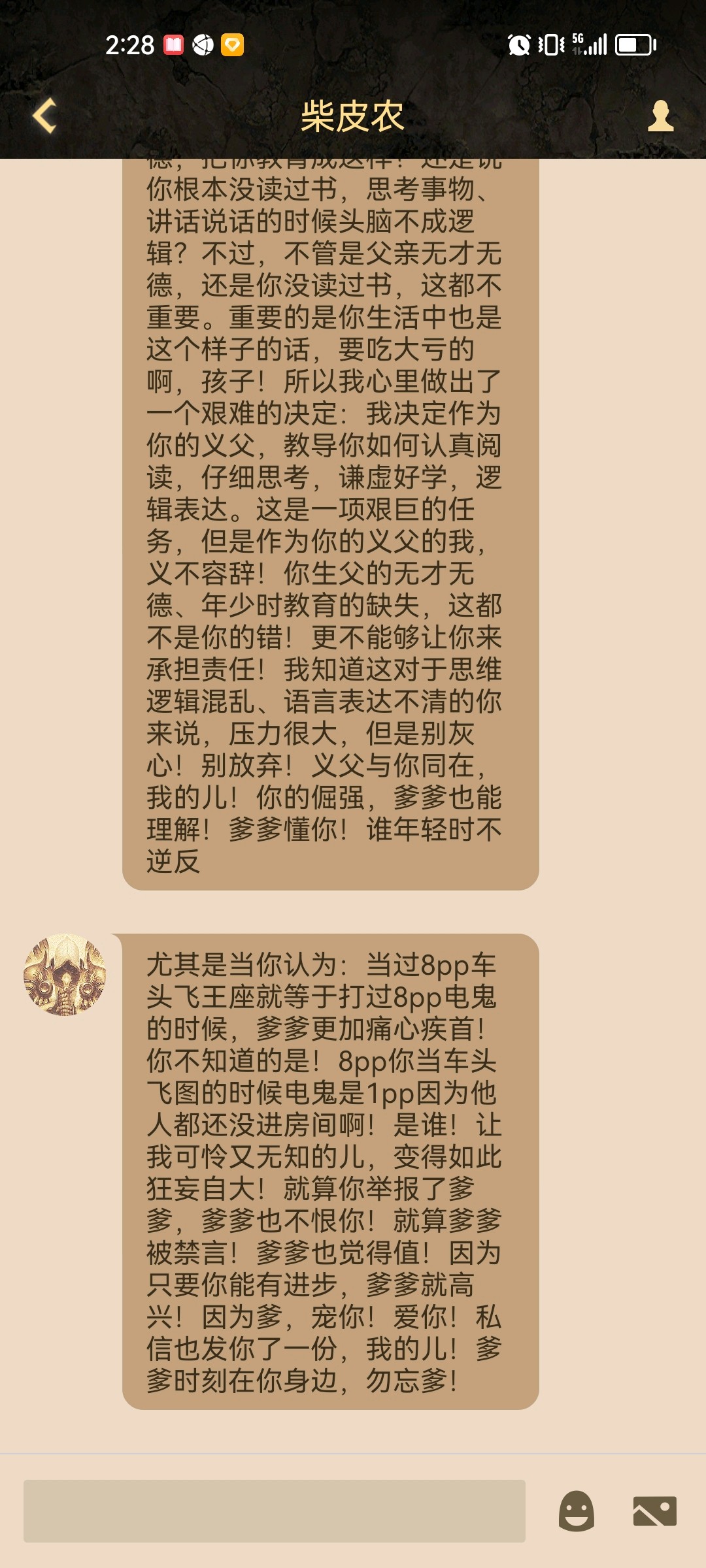
Task: Go back from the 柴皮农 chat
Action: (44, 116)
